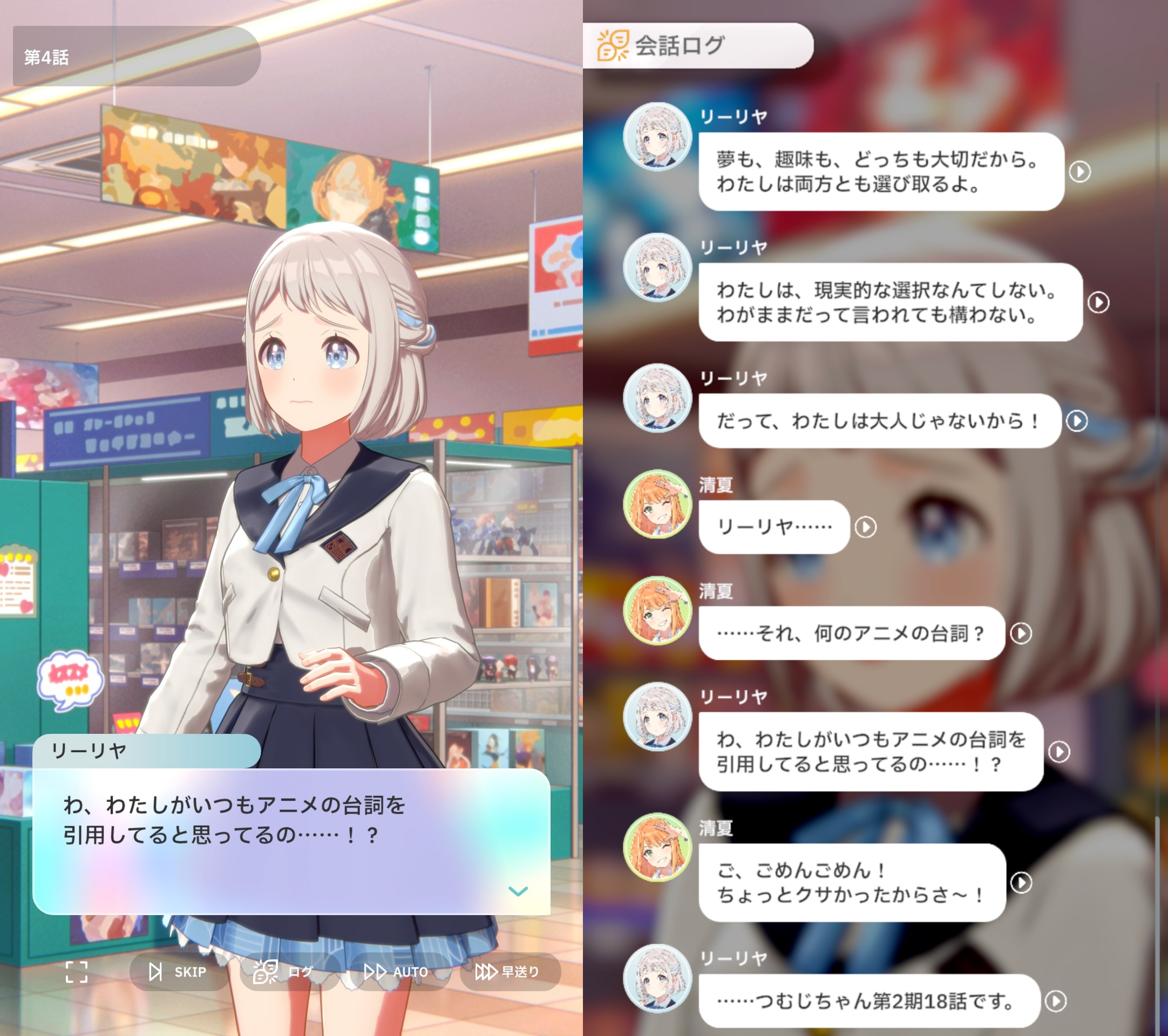Screen dimensions: 1168x1036
Task: Play voice for つむじちゃん第2期18話 line
Action: pos(1055,1001)
